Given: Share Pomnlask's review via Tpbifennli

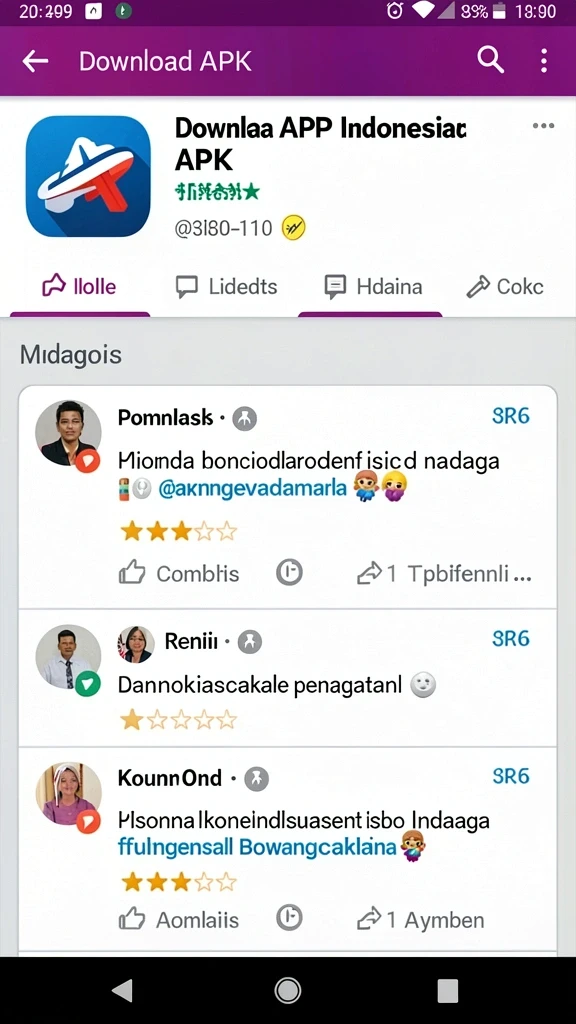Looking at the screenshot, I should coord(444,573).
